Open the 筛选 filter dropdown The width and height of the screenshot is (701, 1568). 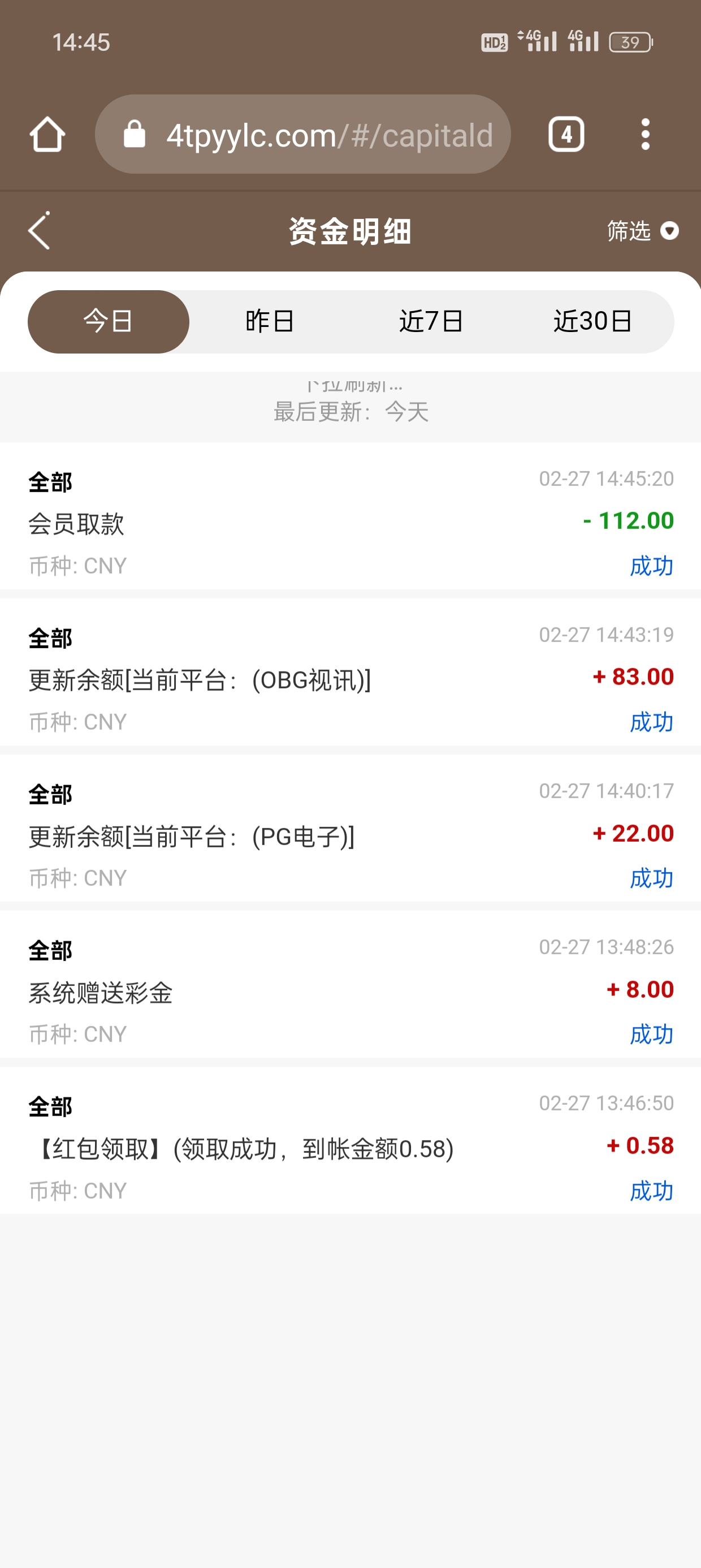(x=642, y=231)
